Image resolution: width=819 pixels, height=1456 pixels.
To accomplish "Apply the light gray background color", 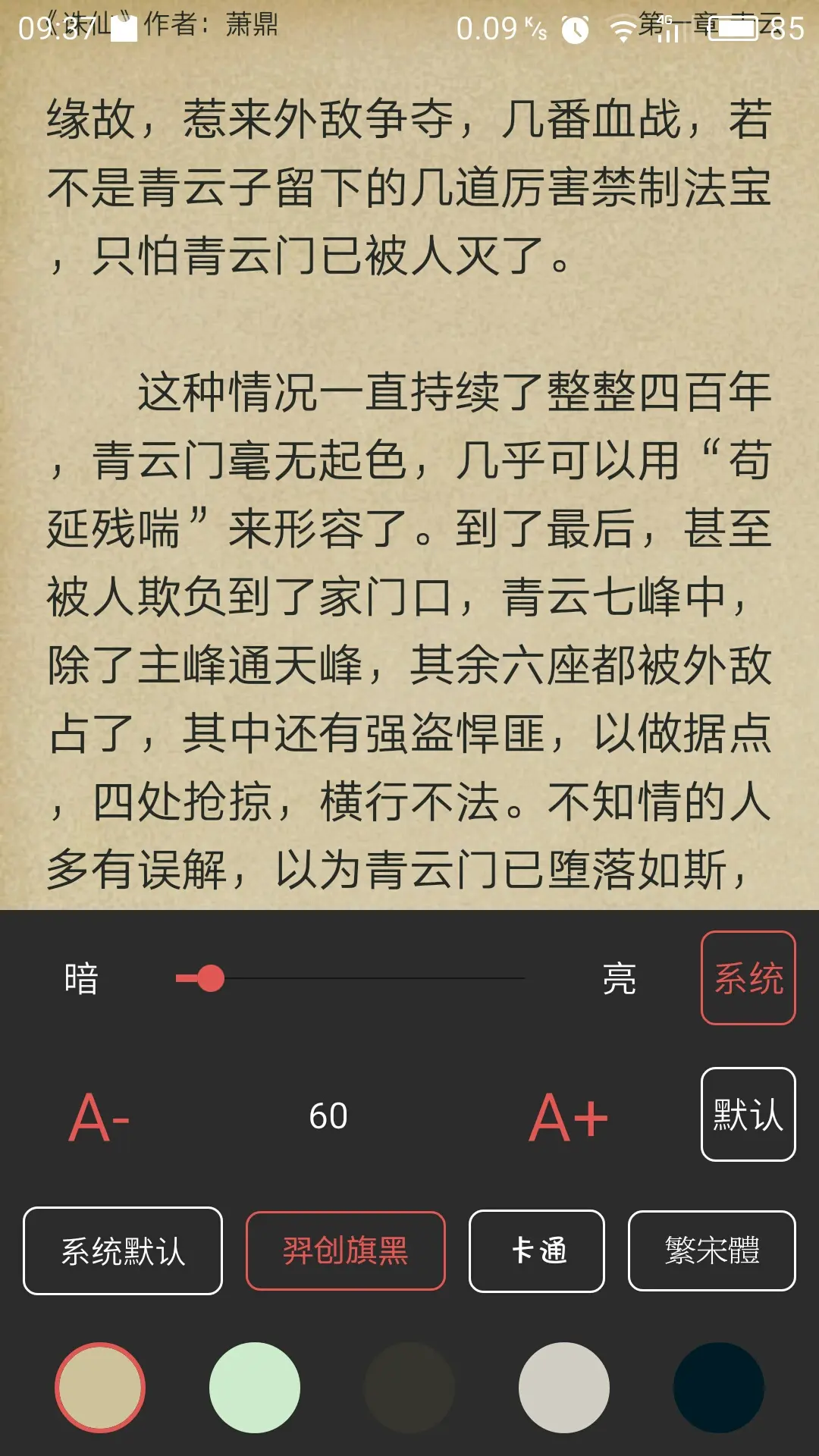I will coord(564,1388).
